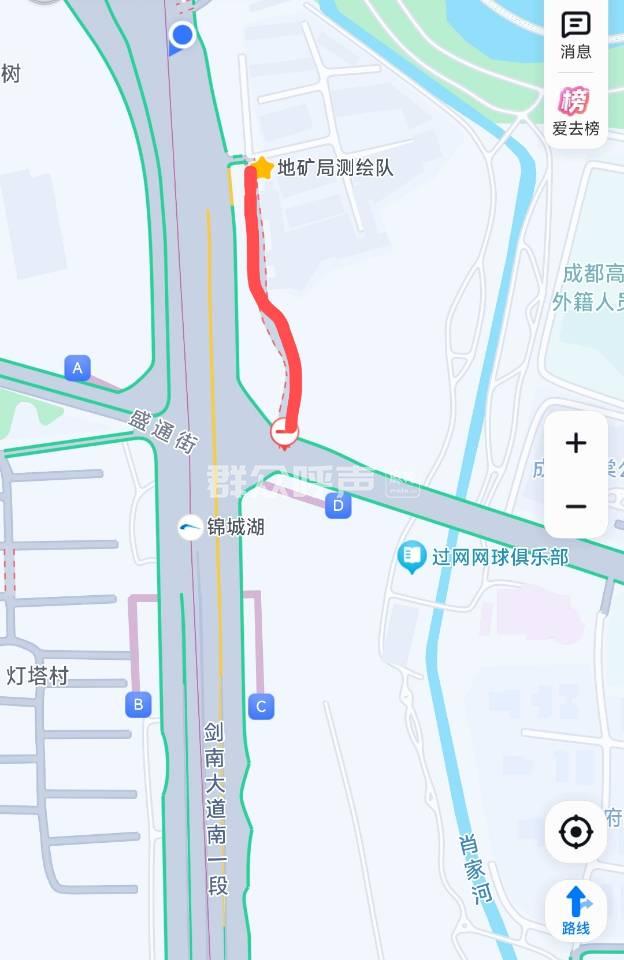Tap metro exit B marker
624x960 pixels.
[138, 705]
